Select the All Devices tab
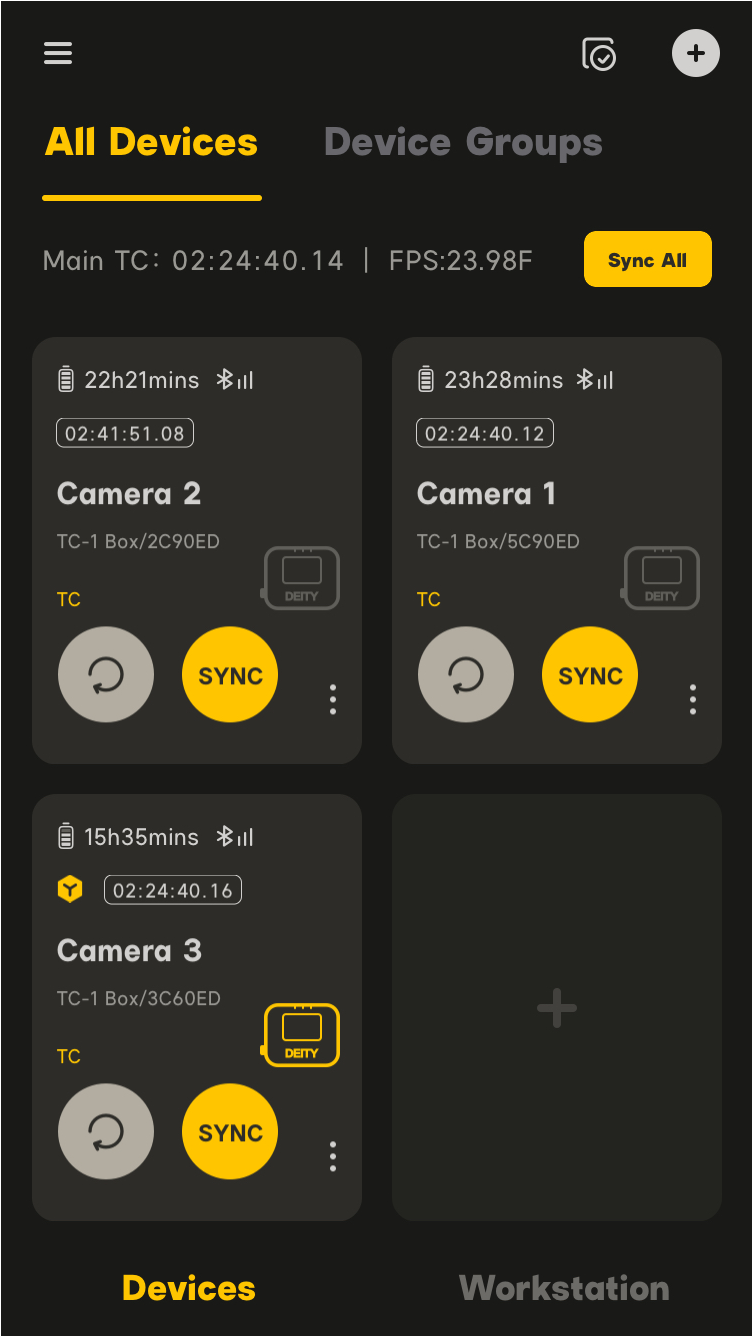 [x=152, y=143]
